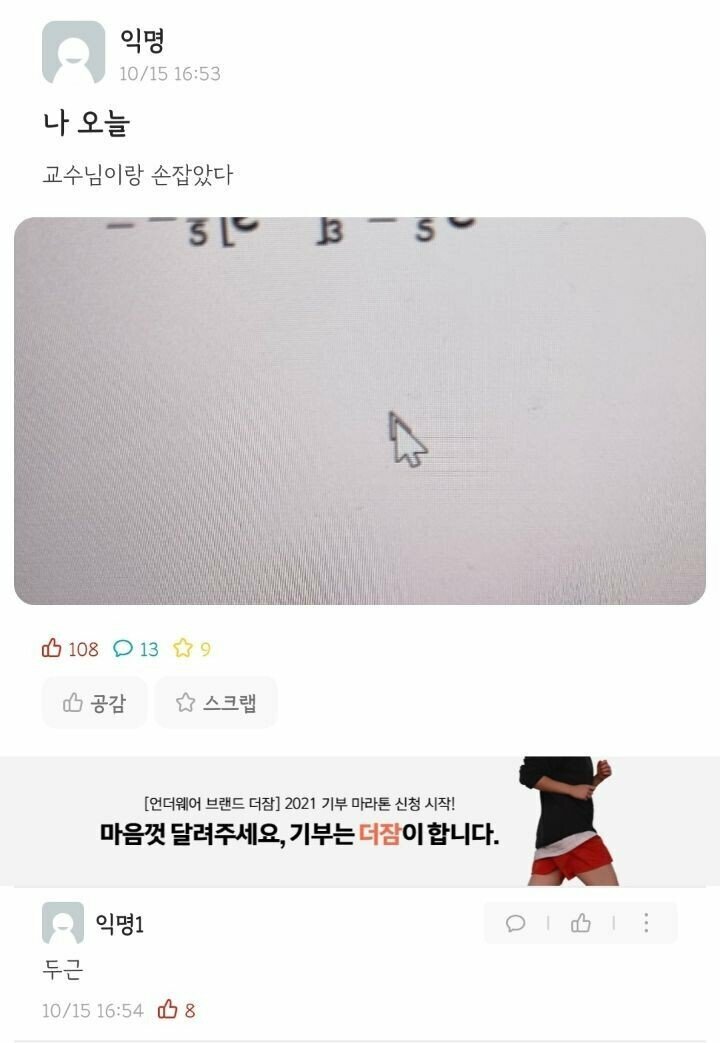Screen dimensions: 720x1043
Task: Tap the 공감 like button
Action: pyautogui.click(x=94, y=702)
